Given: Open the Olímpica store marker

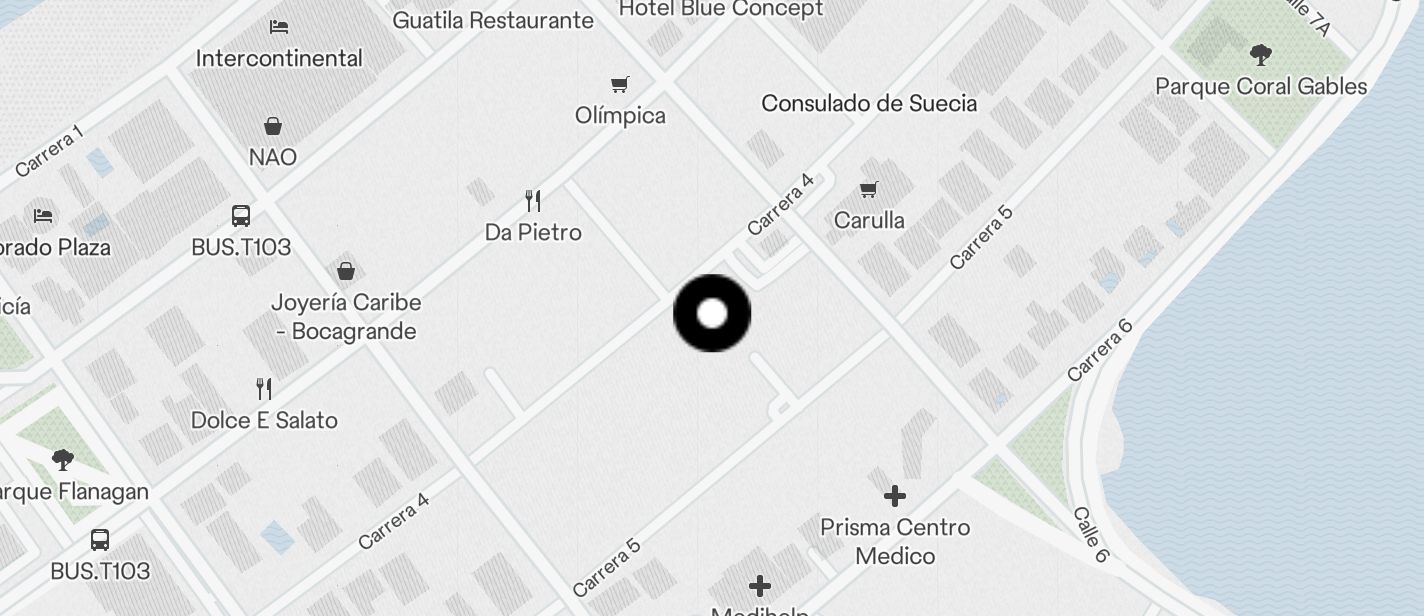Looking at the screenshot, I should click(x=620, y=85).
